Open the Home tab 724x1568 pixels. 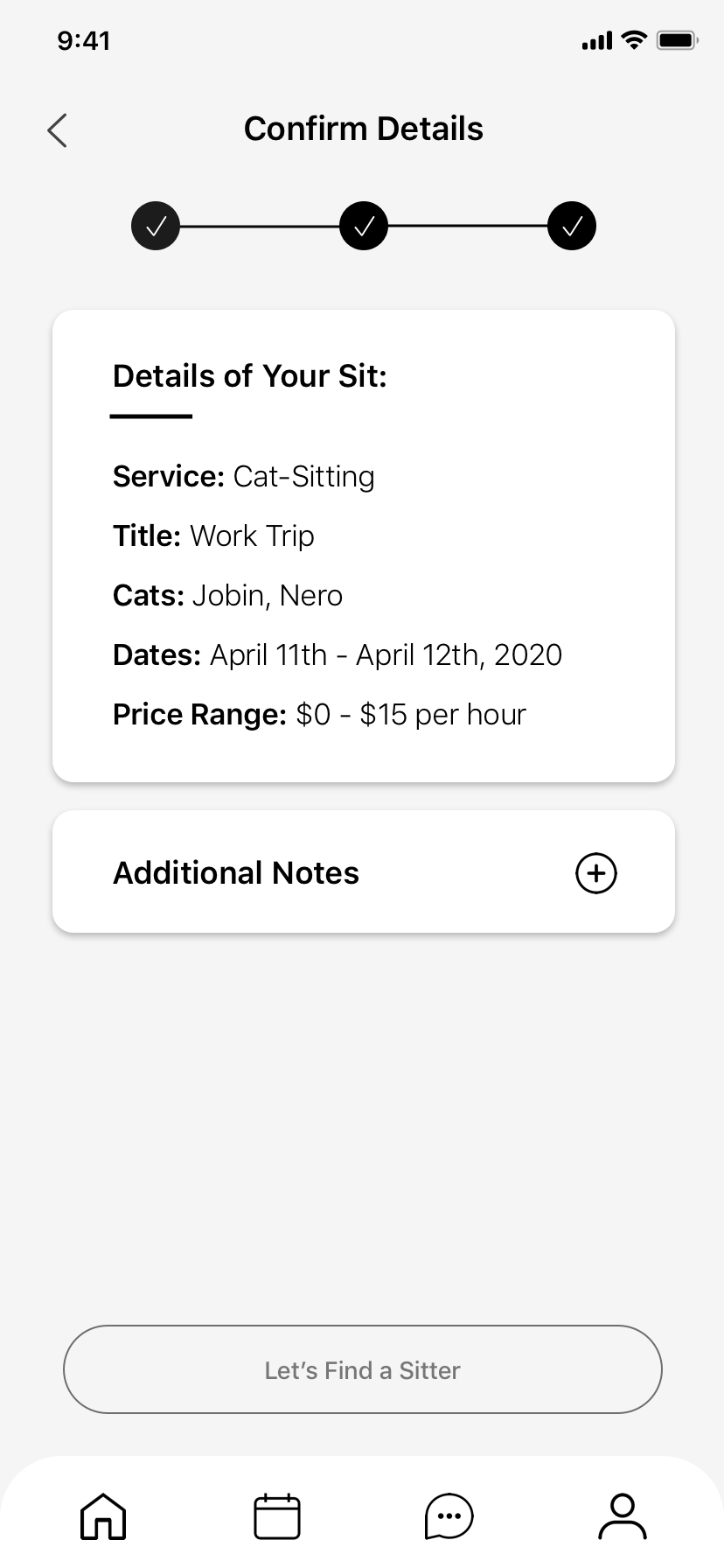pyautogui.click(x=103, y=1516)
